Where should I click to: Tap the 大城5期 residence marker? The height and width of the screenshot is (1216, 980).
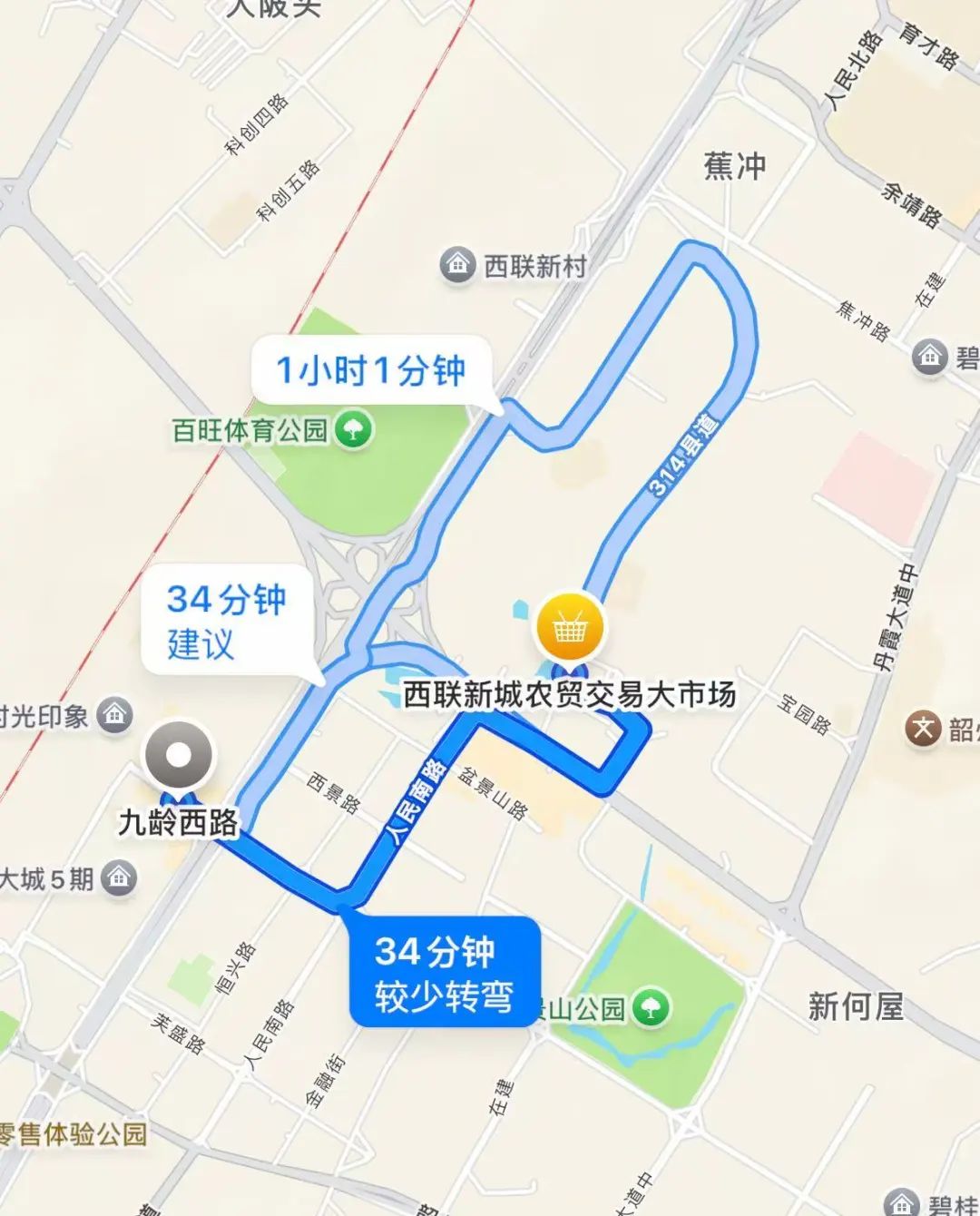coord(119,878)
